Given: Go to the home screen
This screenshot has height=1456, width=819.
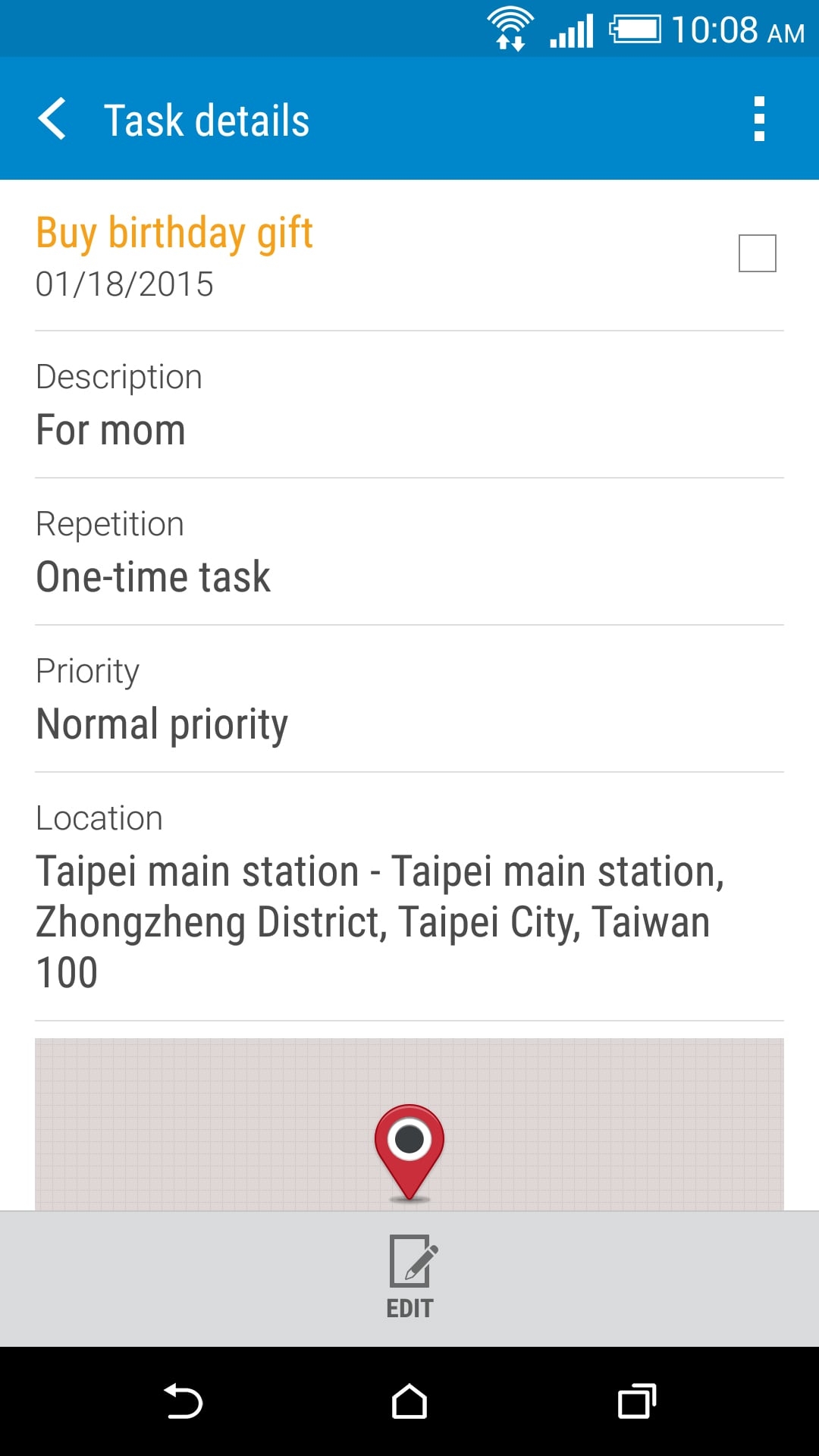Looking at the screenshot, I should coord(409,1401).
